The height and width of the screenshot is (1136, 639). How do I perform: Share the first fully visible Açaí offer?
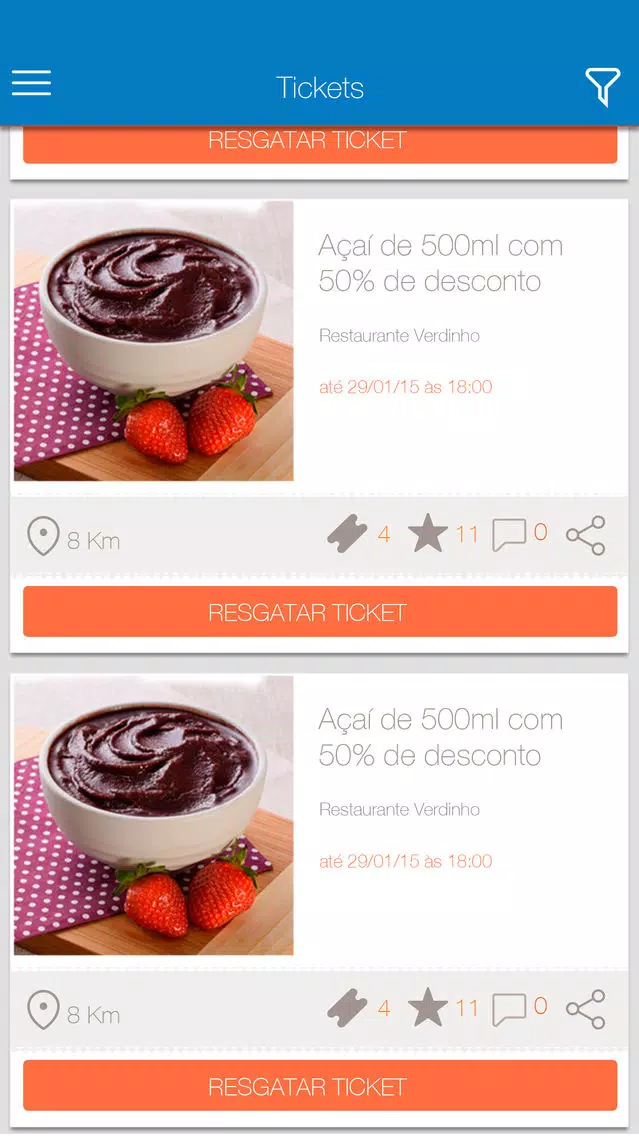pyautogui.click(x=585, y=536)
